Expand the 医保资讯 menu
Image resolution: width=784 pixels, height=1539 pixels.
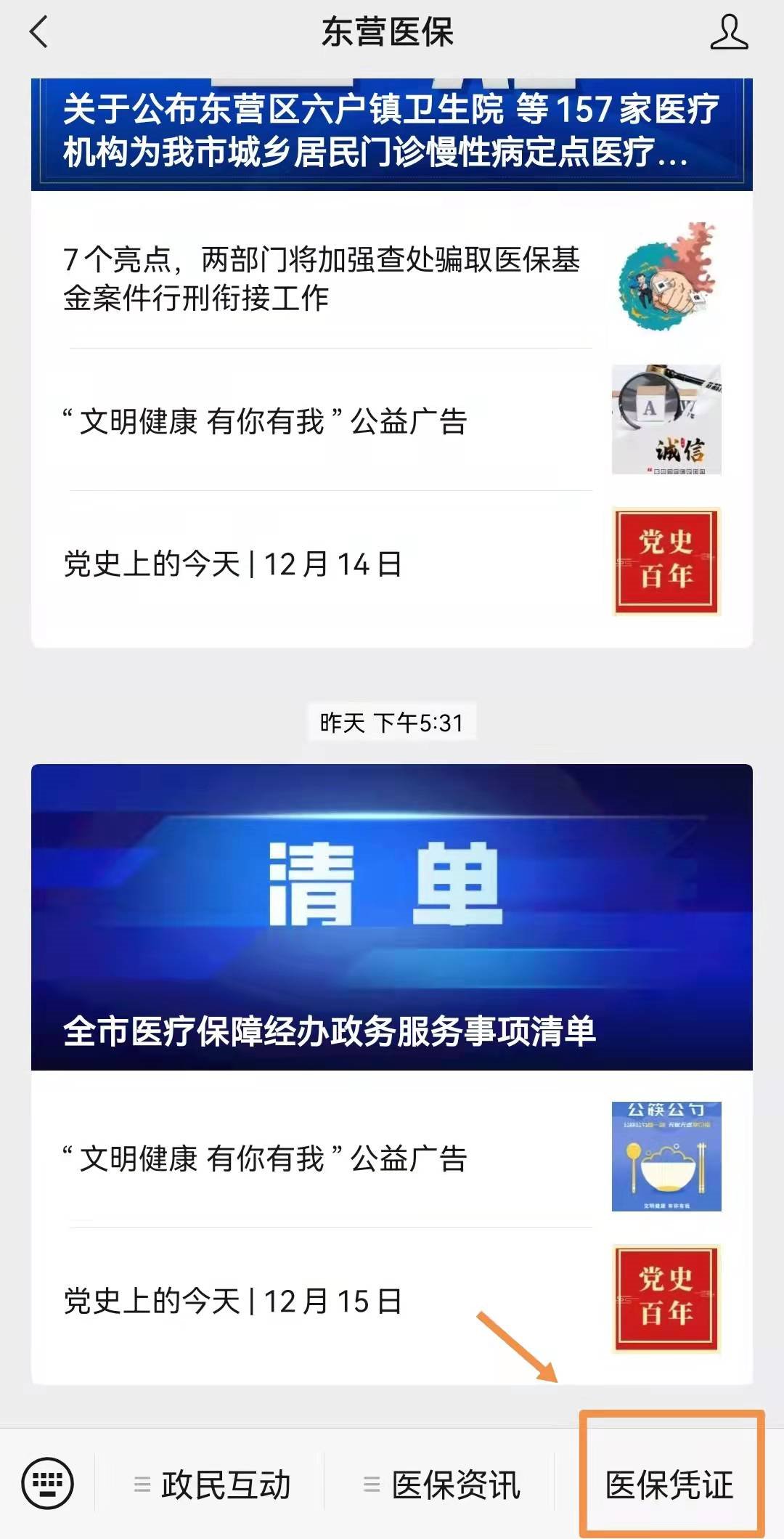tap(442, 1485)
